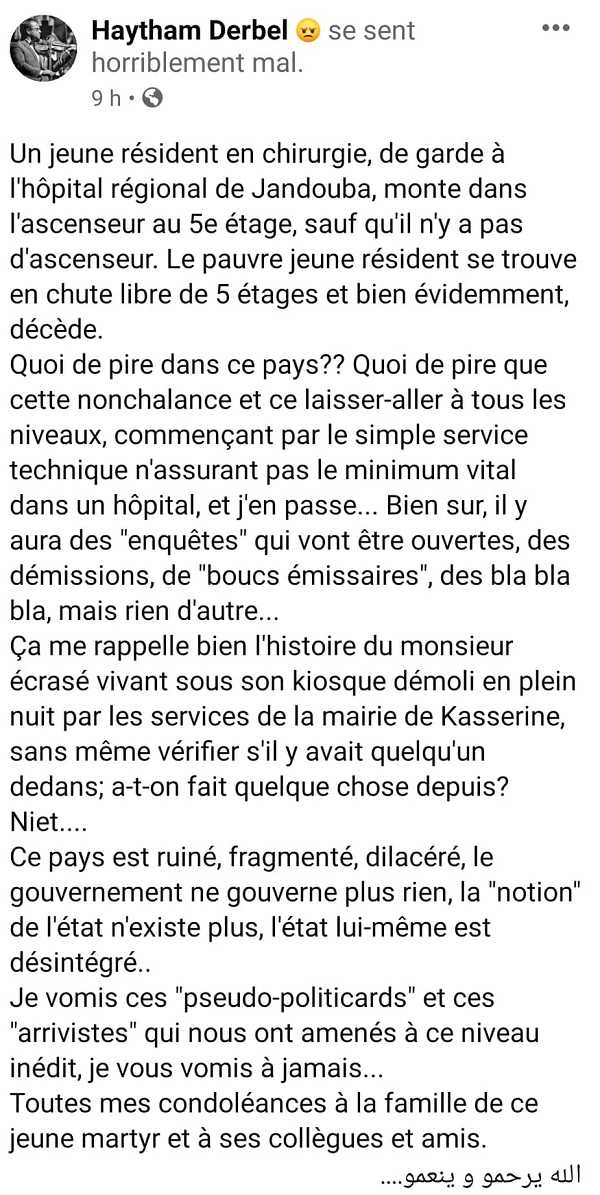Open the post's three-dot options menu
600x1195 pixels.
pos(555,28)
